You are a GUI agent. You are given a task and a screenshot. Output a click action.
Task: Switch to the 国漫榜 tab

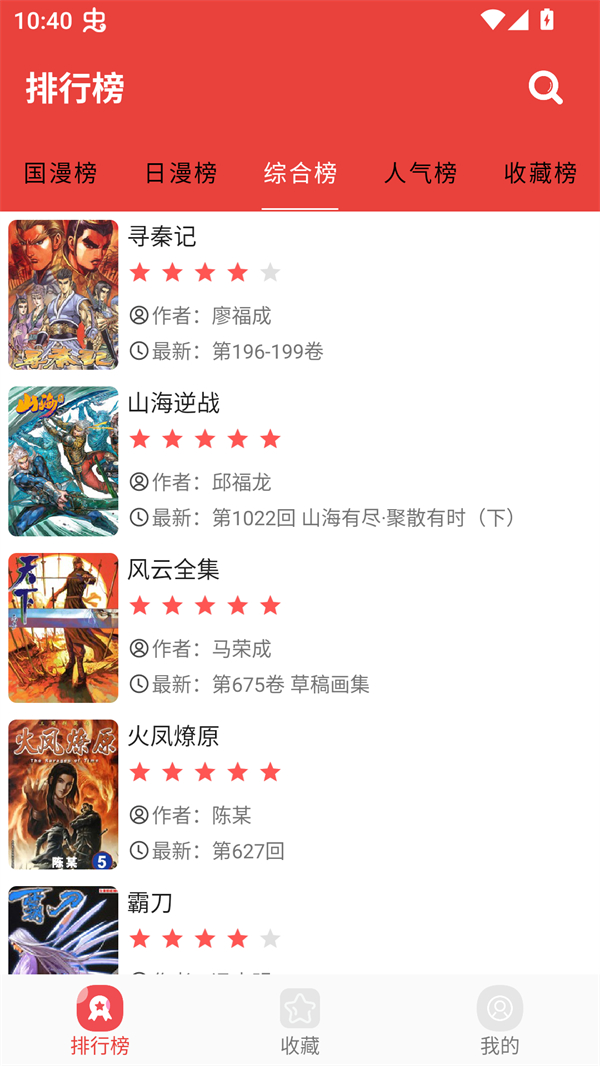coord(60,173)
